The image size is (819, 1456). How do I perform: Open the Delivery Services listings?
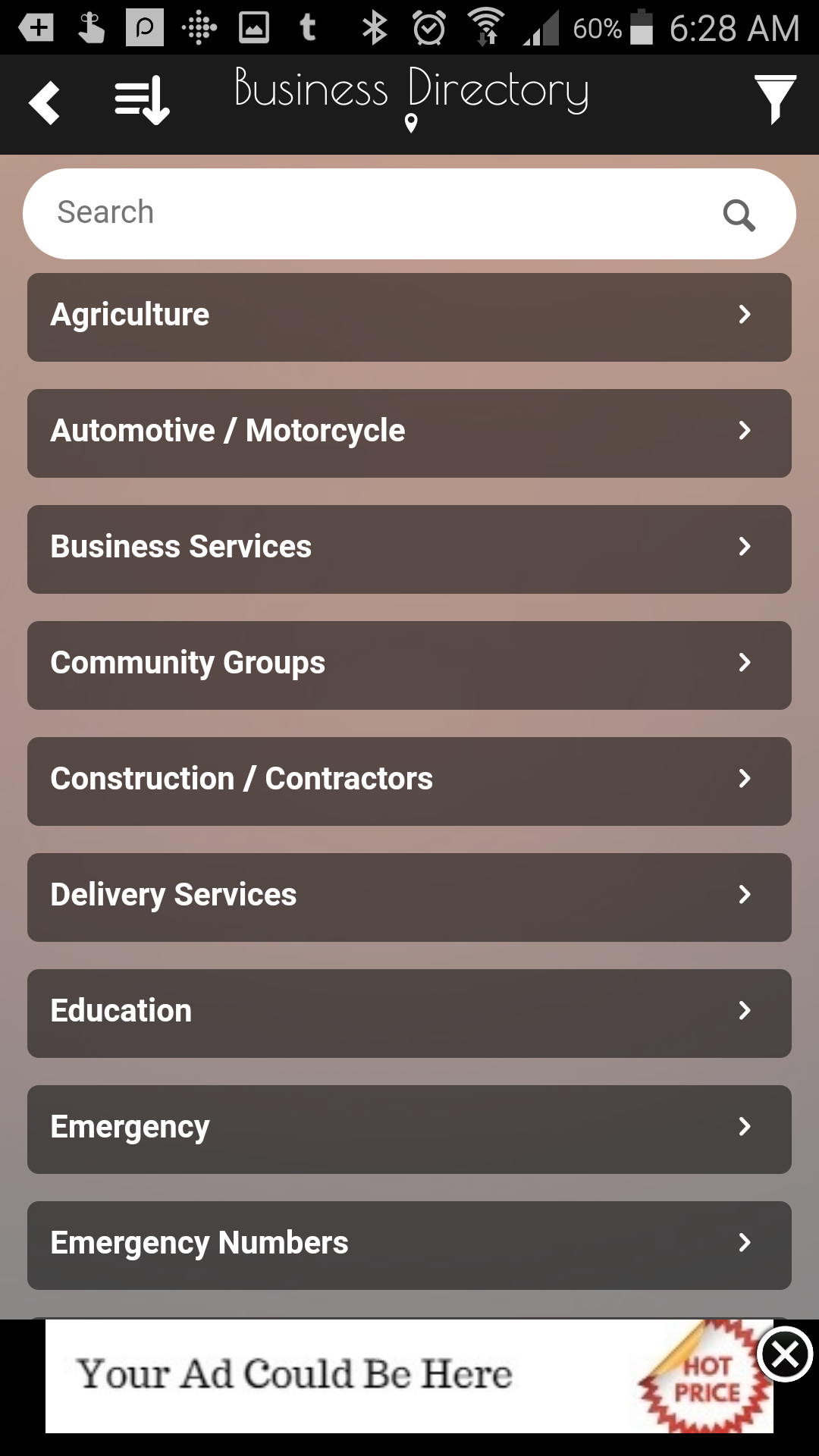409,895
